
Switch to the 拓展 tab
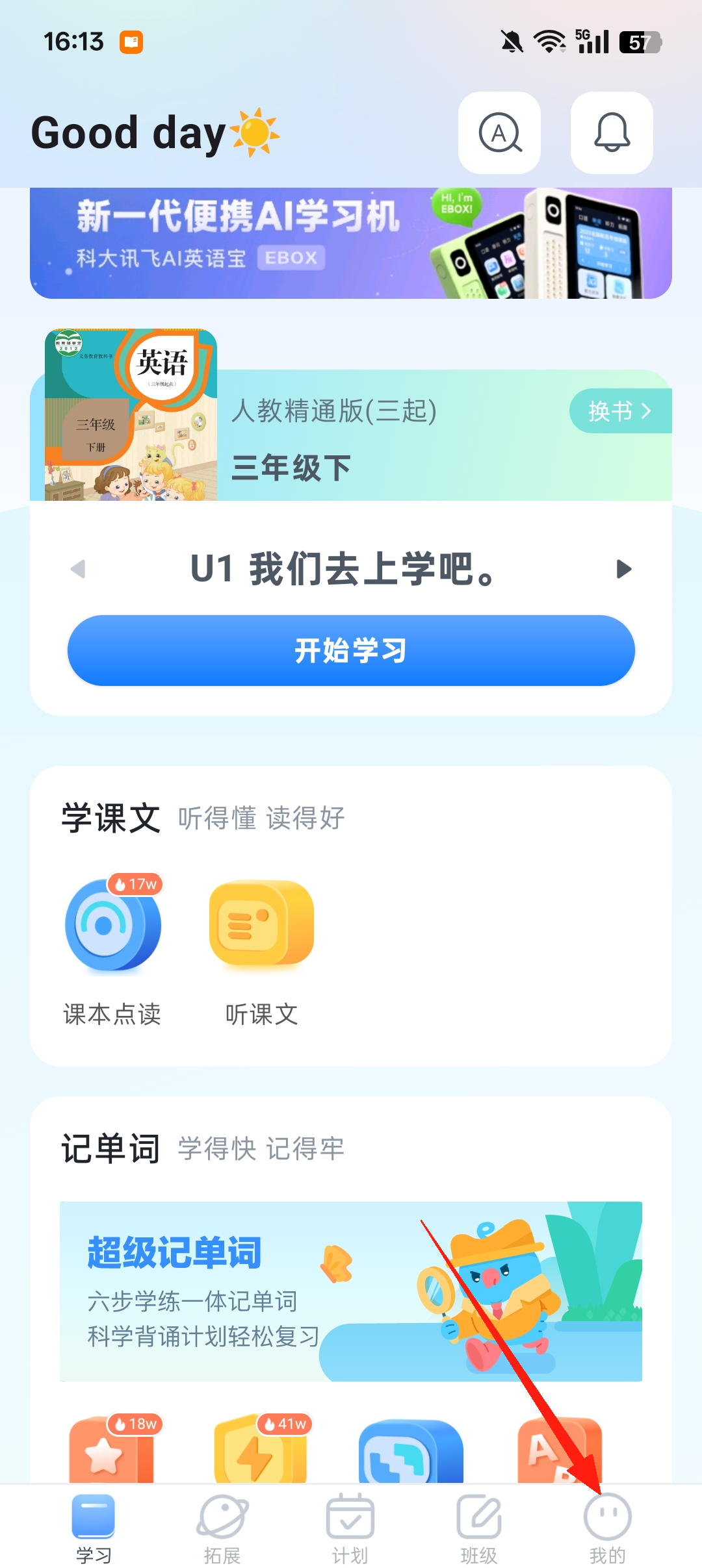pyautogui.click(x=222, y=1528)
